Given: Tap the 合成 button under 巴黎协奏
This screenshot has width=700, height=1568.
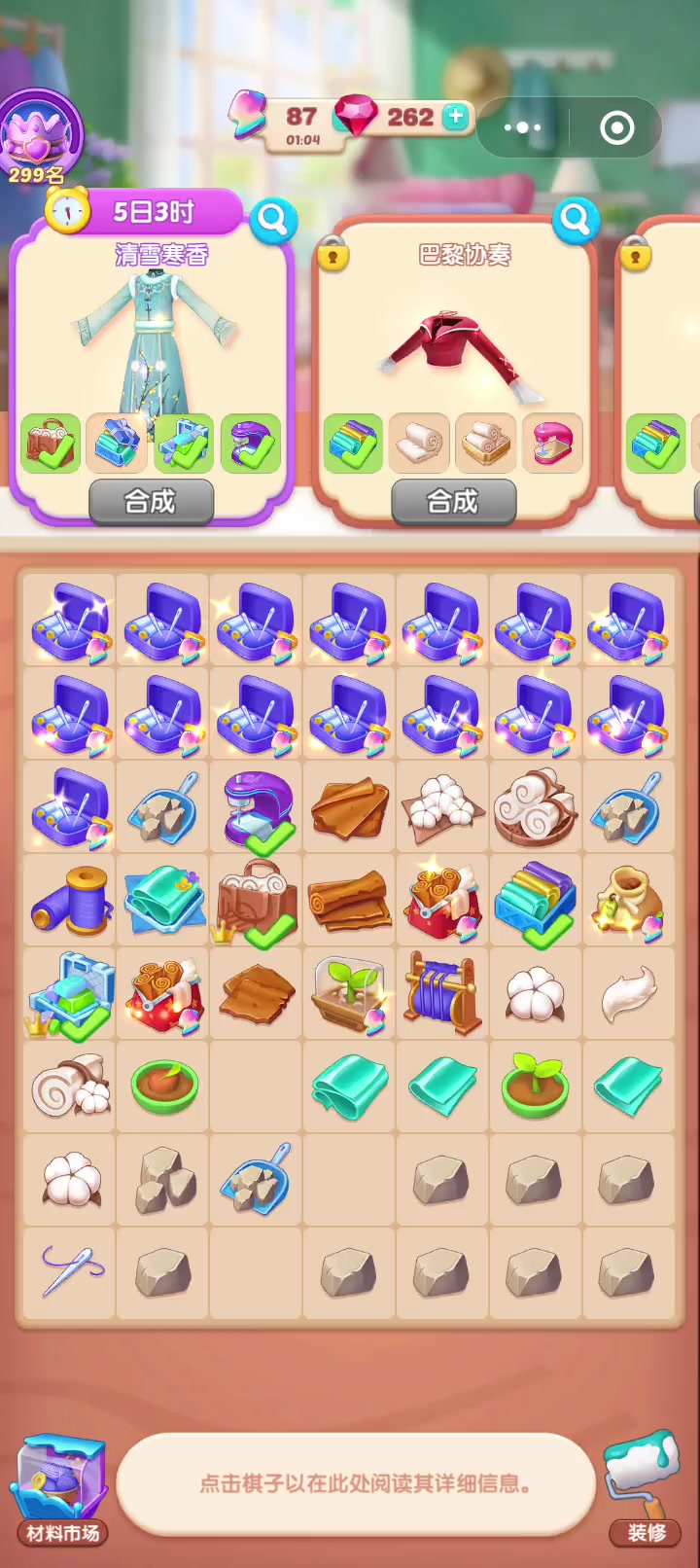Looking at the screenshot, I should [x=453, y=502].
